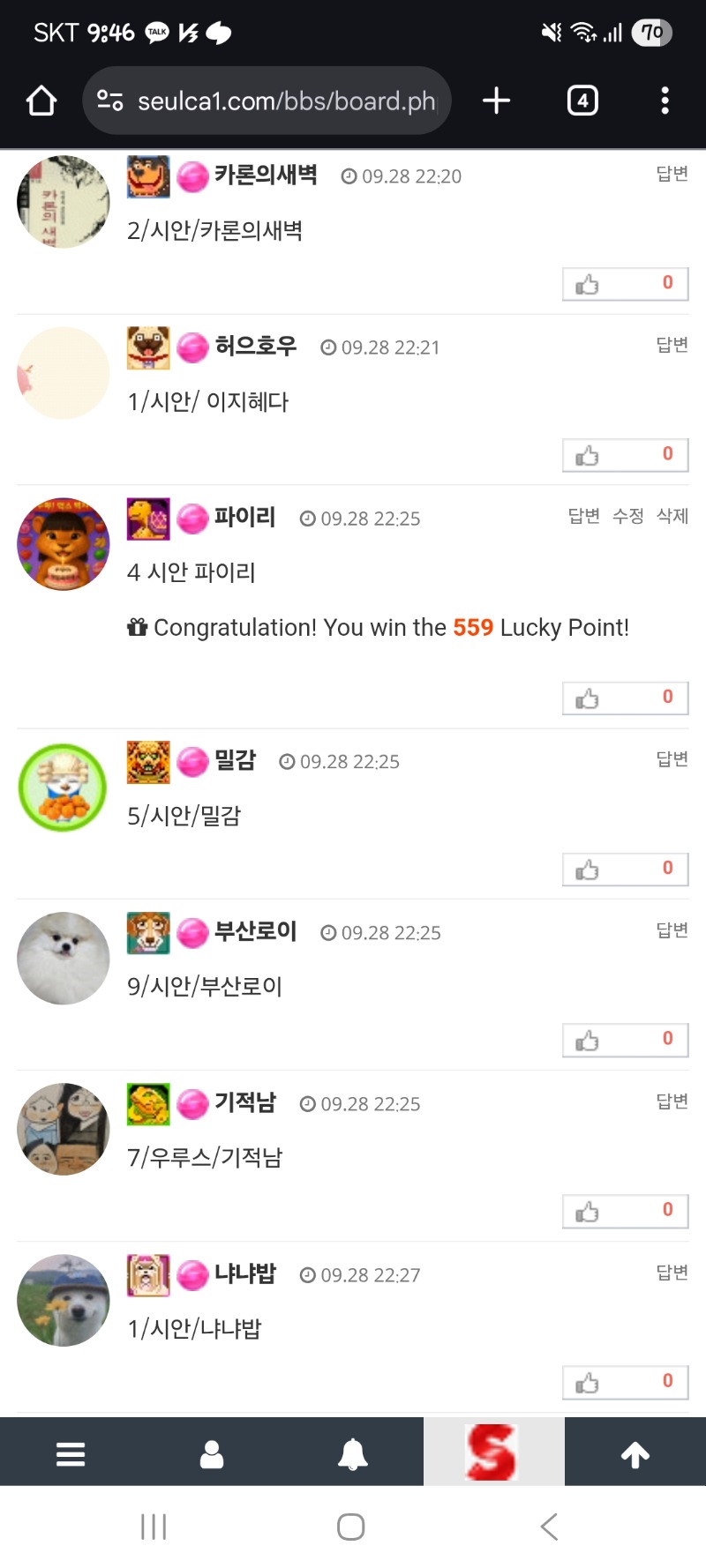This screenshot has width=706, height=1568.
Task: Like 기적남's comment
Action: coord(625,1211)
